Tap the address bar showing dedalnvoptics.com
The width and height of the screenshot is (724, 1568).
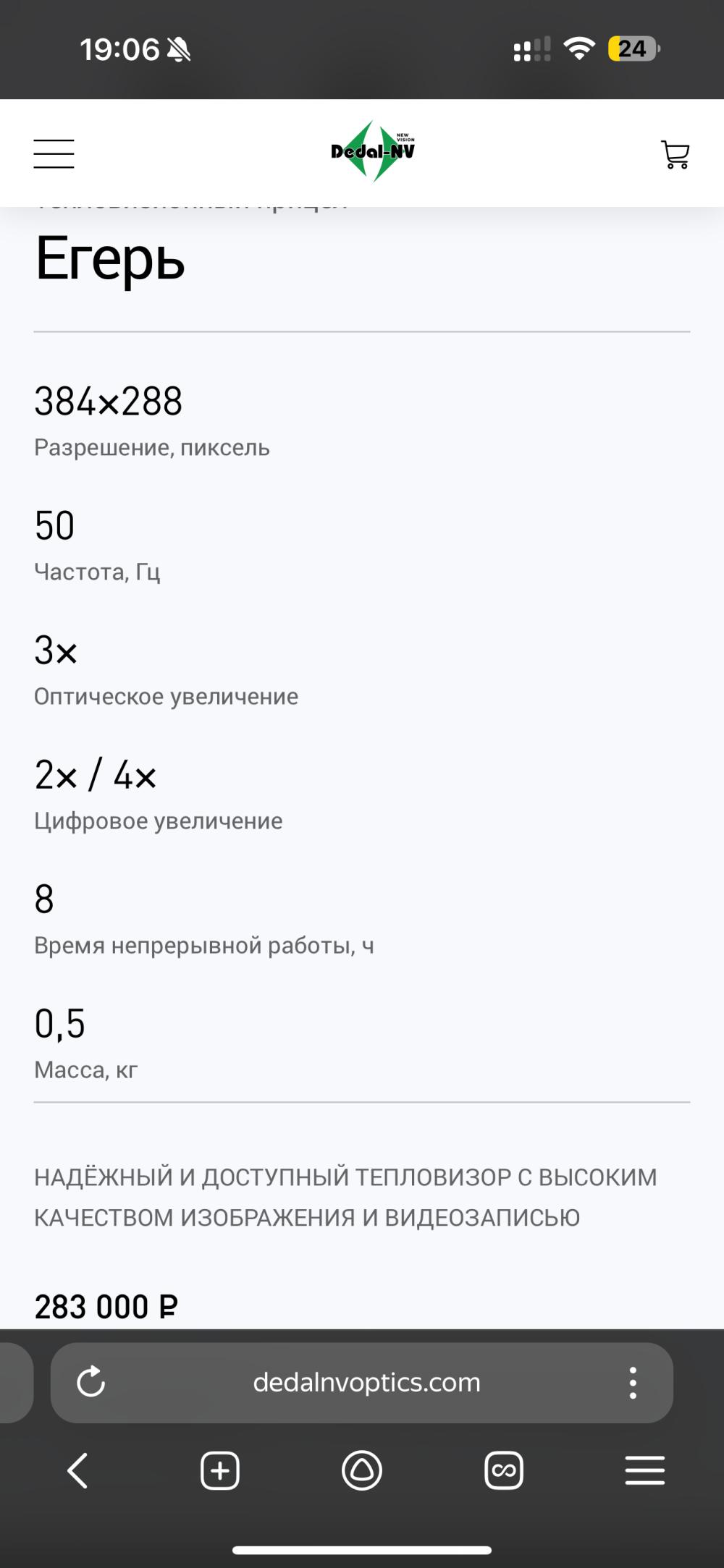[x=366, y=1381]
